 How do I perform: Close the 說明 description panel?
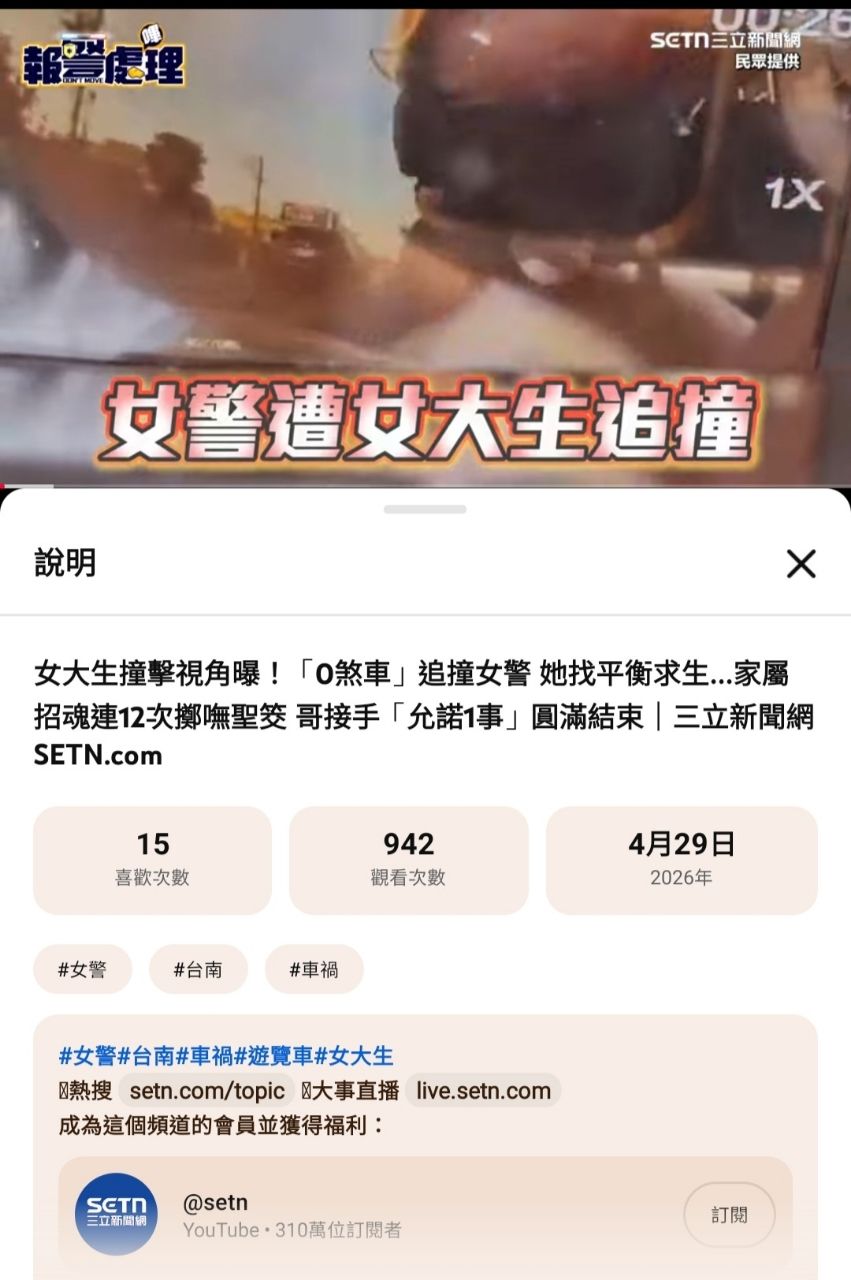tap(801, 564)
